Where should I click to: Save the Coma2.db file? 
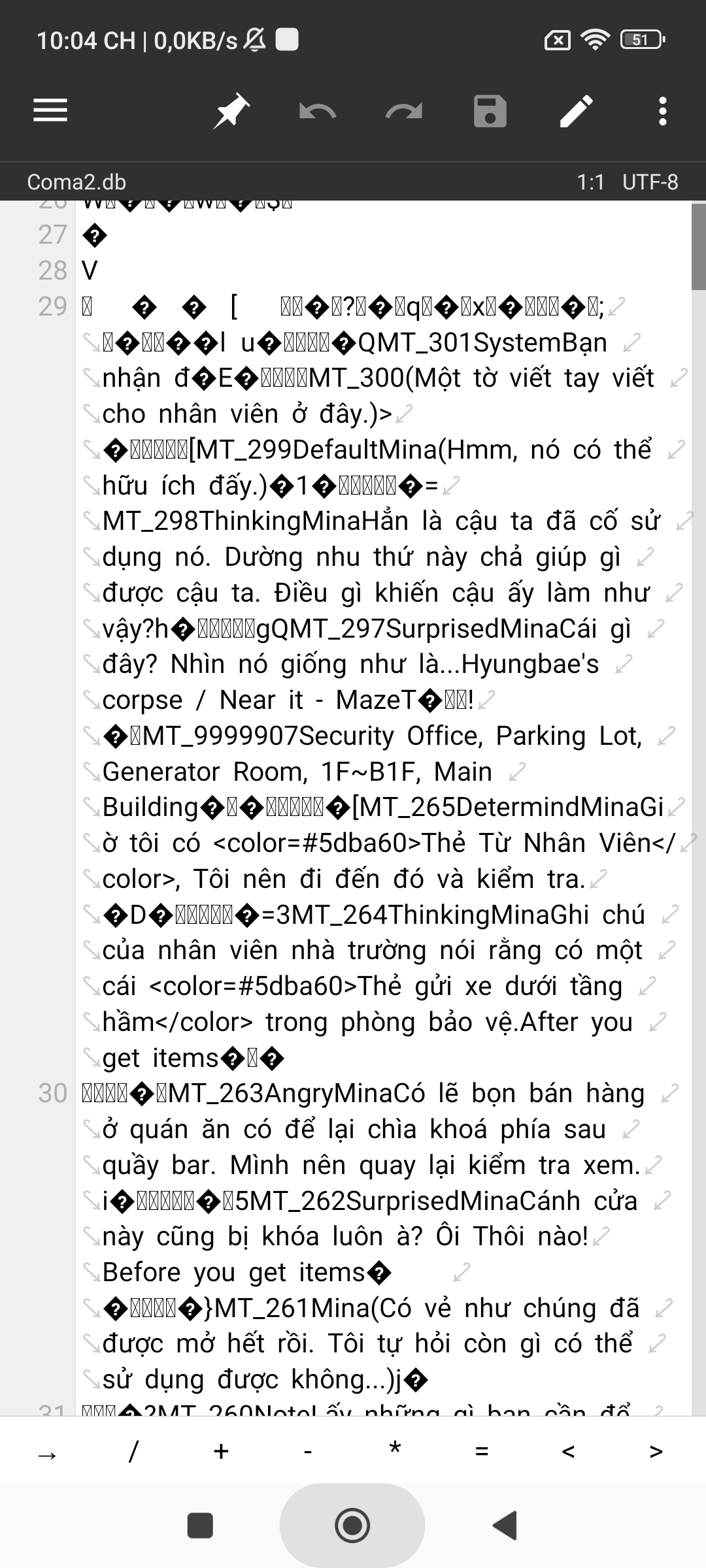tap(489, 111)
